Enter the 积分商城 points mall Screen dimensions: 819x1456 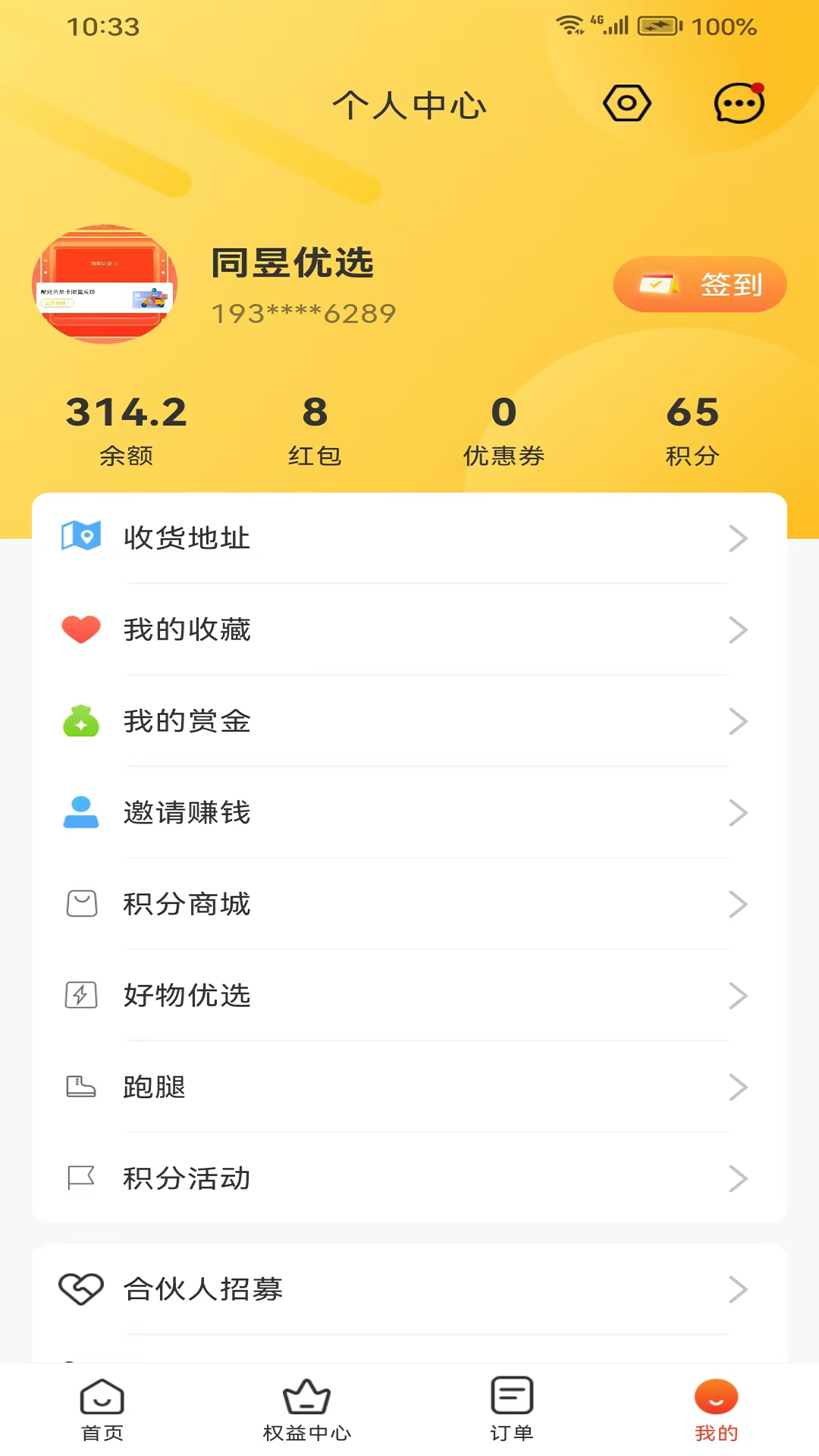[x=409, y=904]
